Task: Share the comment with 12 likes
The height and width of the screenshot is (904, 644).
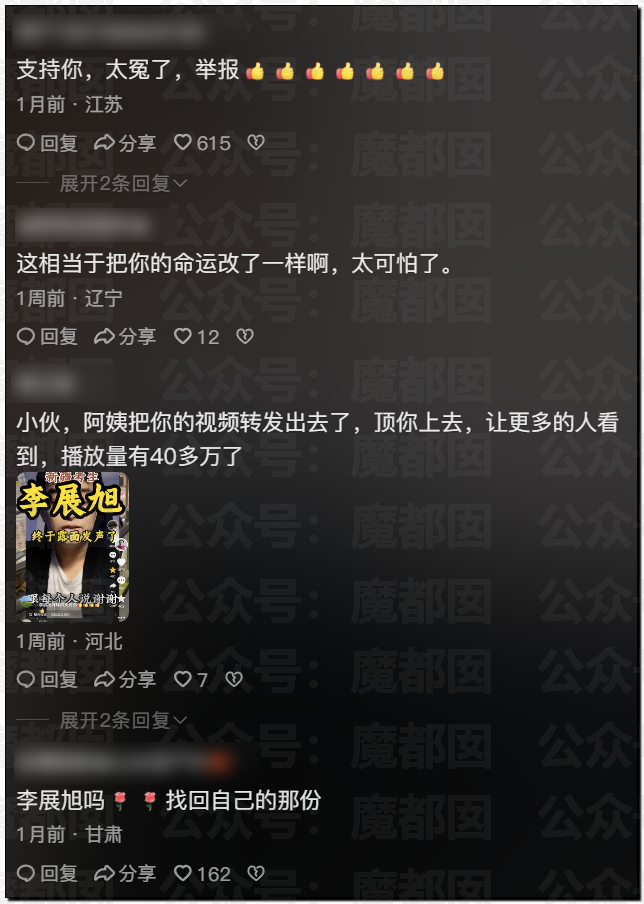Action: (x=125, y=337)
